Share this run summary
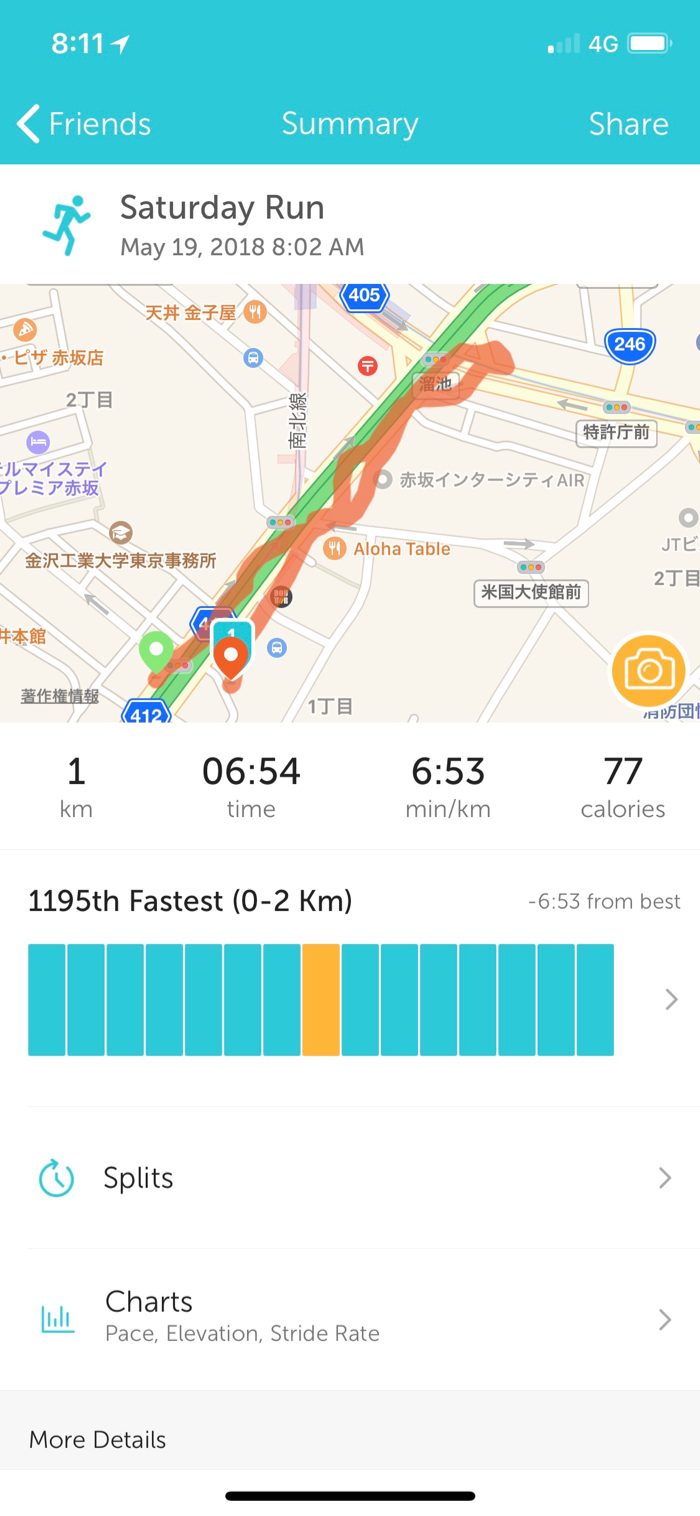Viewport: 700px width, 1516px height. (x=628, y=124)
